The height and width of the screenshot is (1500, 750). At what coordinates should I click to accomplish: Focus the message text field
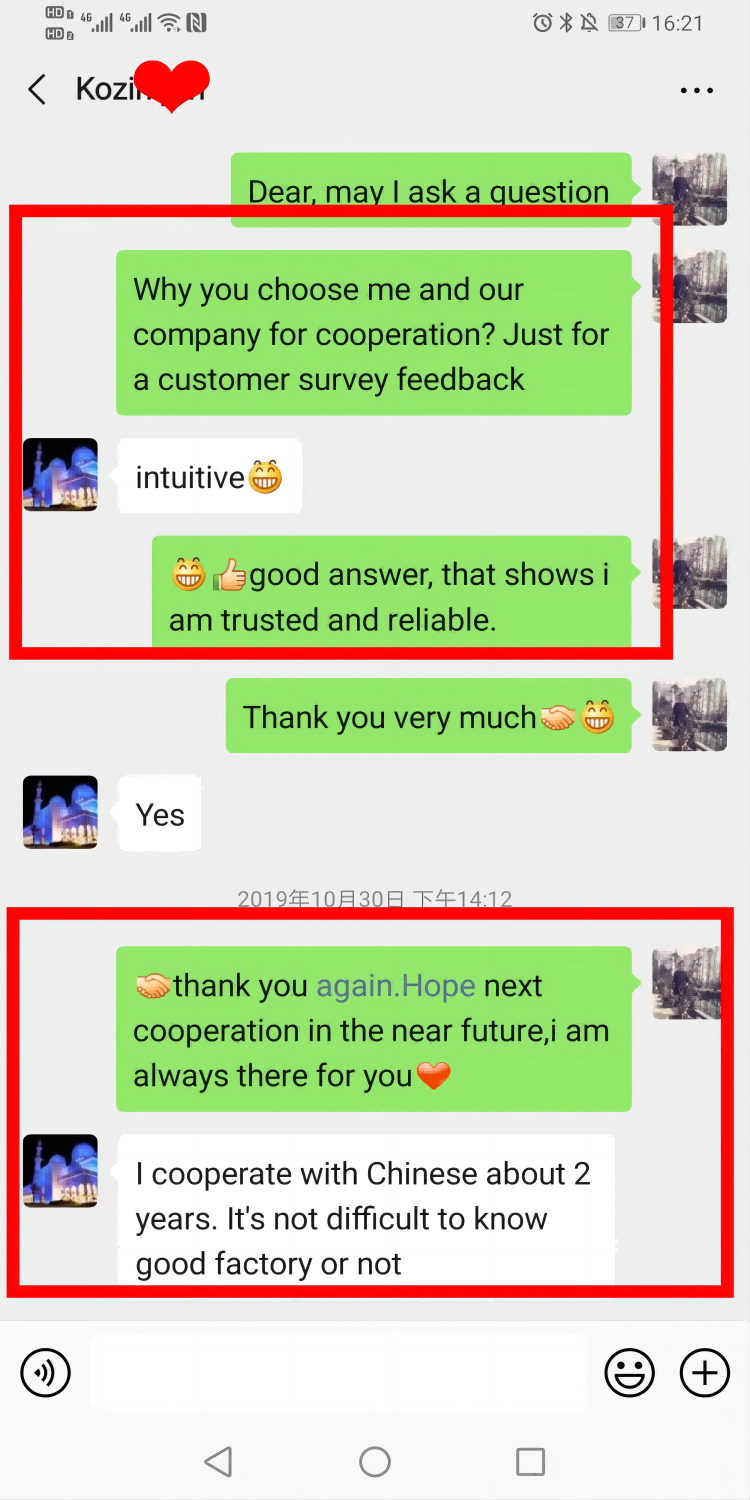(x=337, y=1372)
